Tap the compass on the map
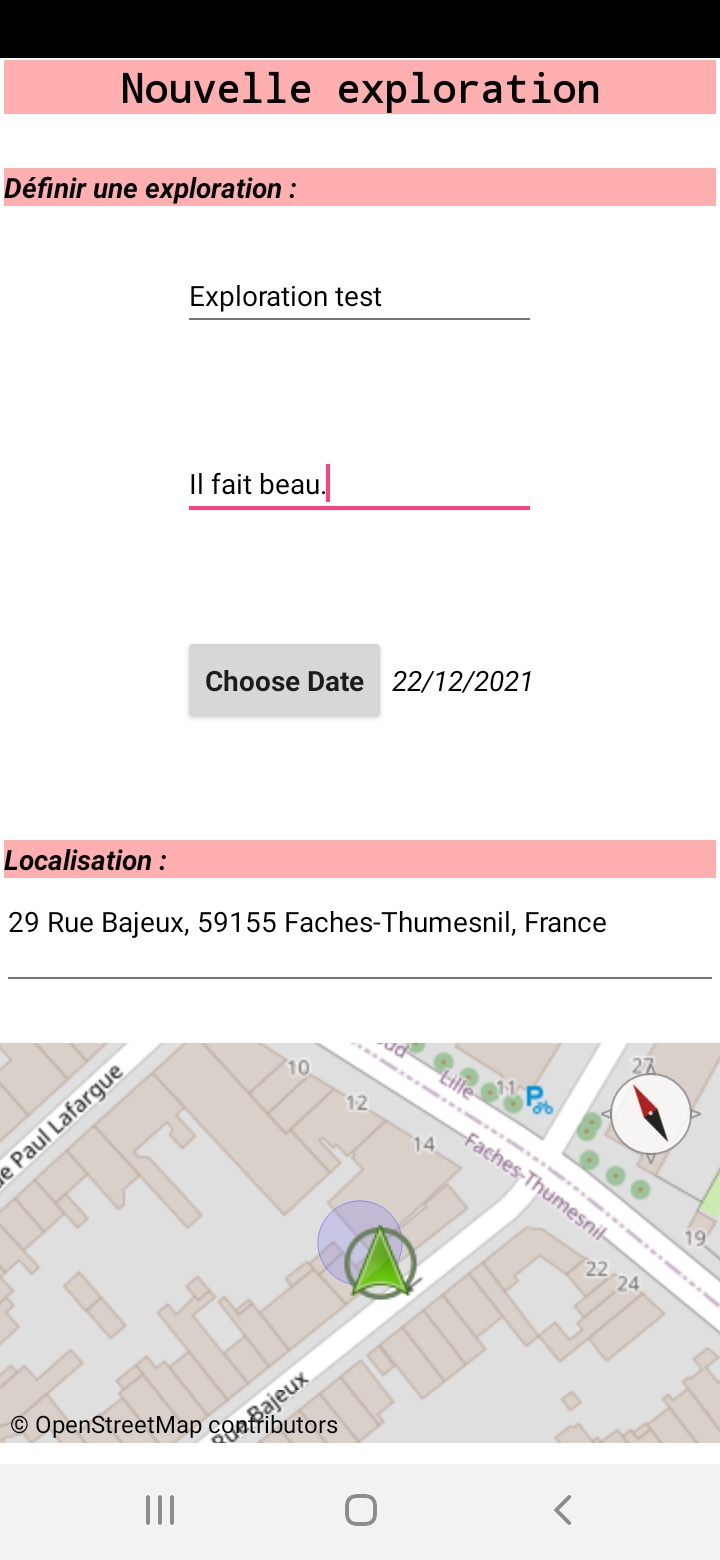Screen dimensions: 720x1560 pos(651,1114)
